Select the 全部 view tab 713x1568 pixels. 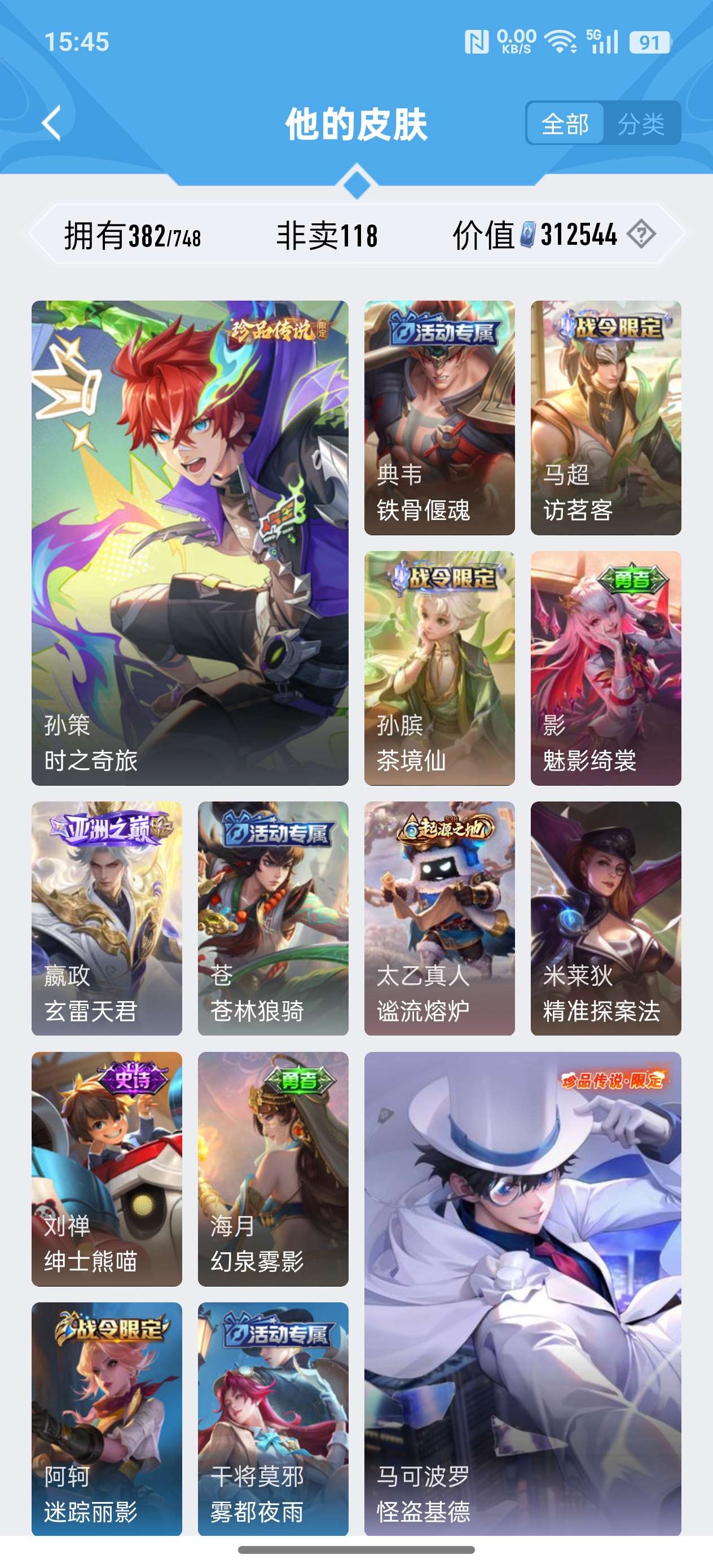click(x=565, y=124)
